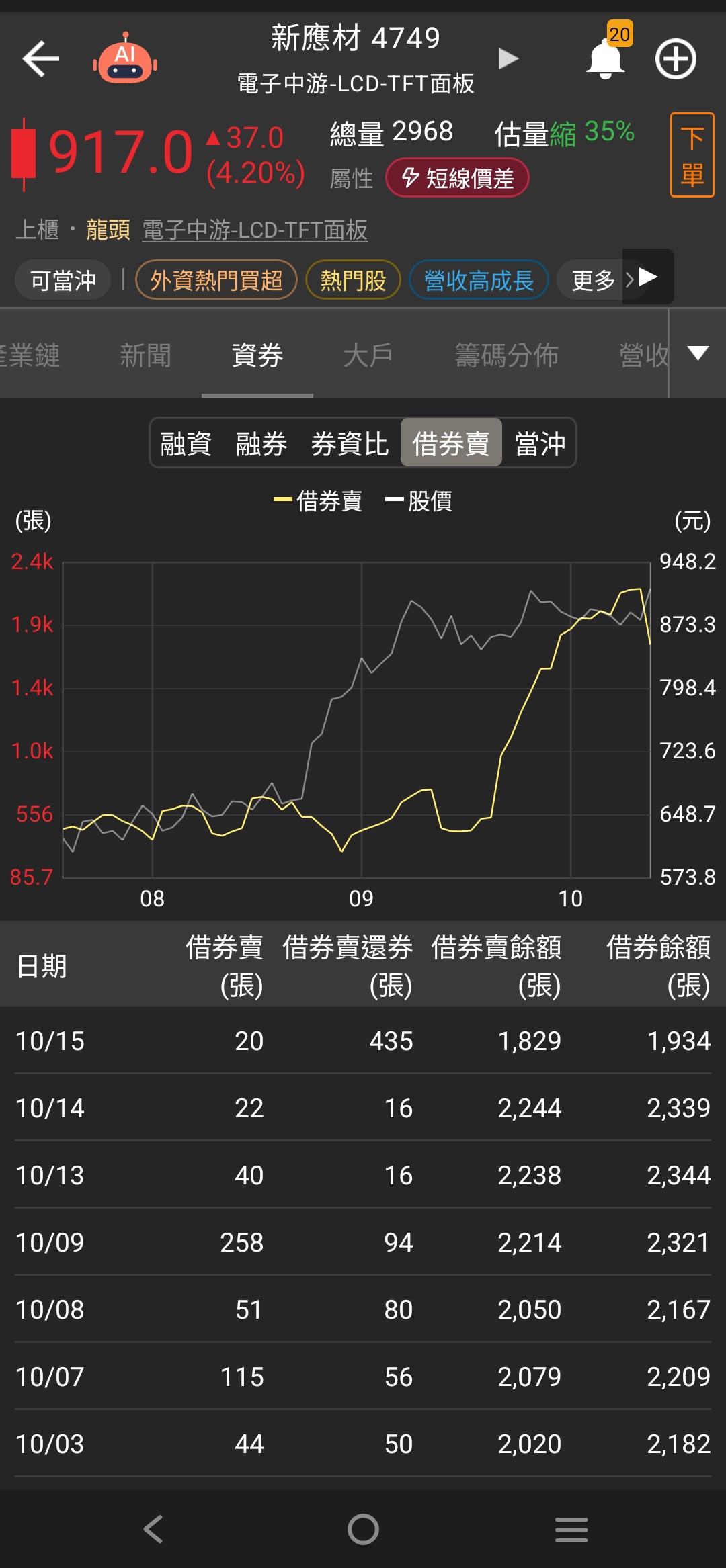Select the 融資 chart segment
This screenshot has width=726, height=1568.
(186, 443)
